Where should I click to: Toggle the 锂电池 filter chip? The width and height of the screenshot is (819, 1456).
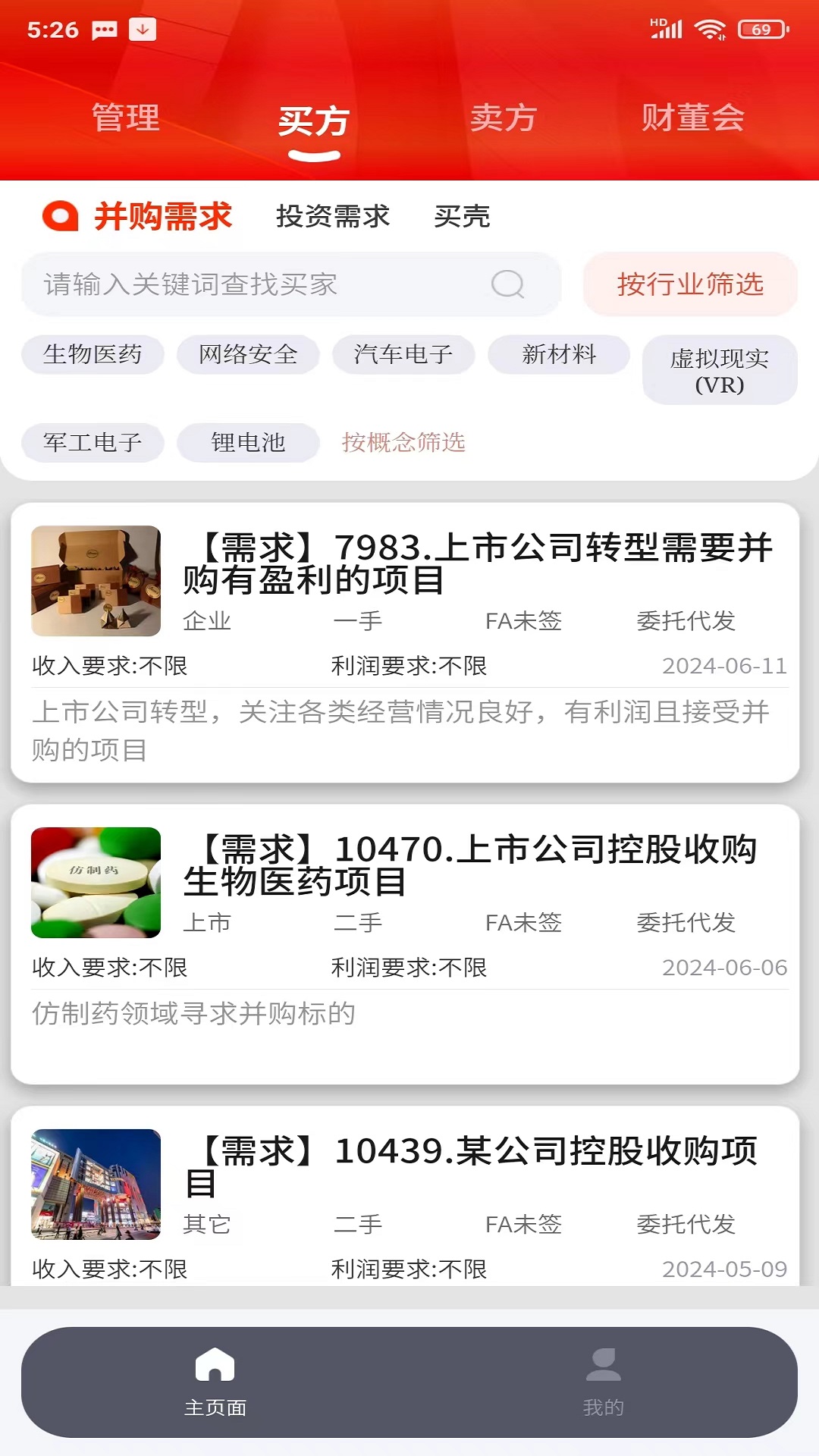tap(247, 443)
